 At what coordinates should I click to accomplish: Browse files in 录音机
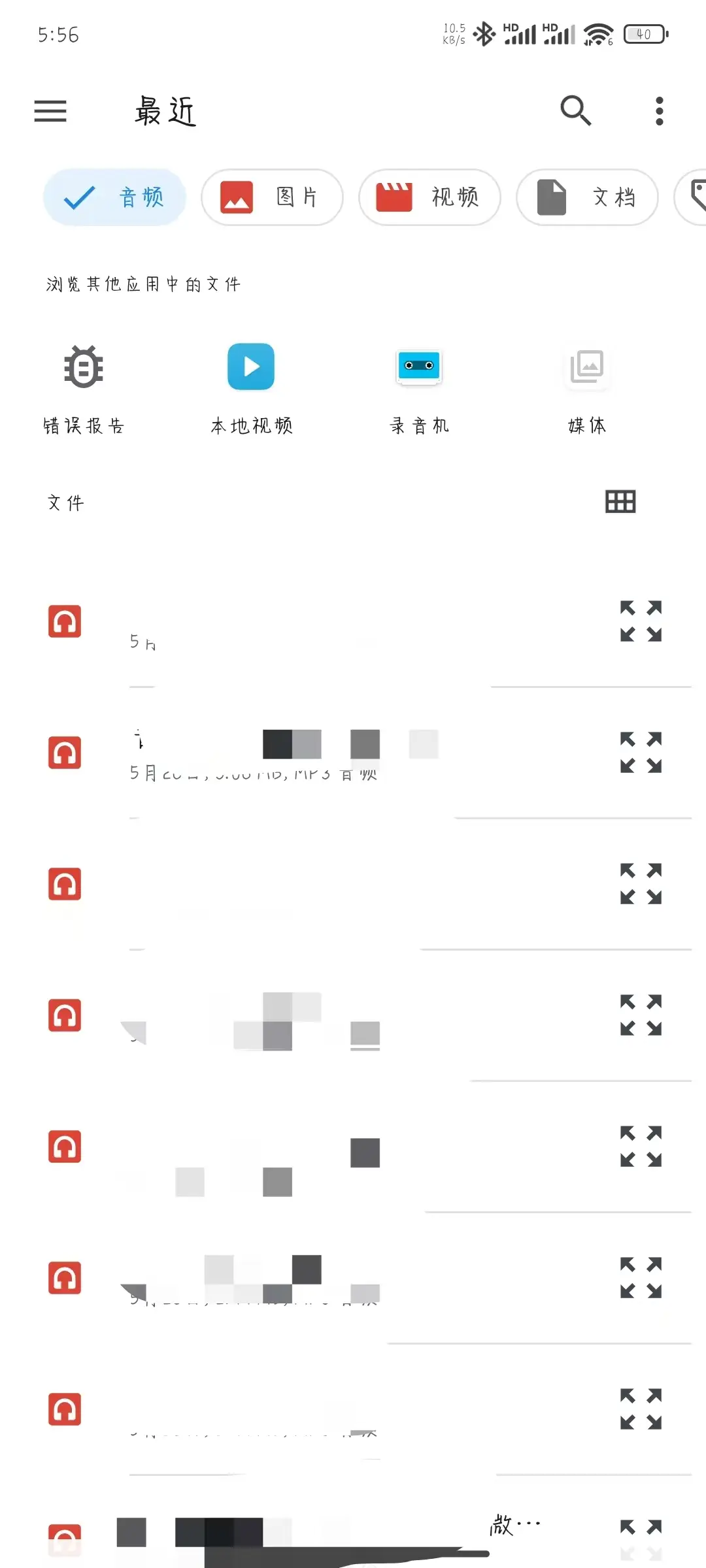click(x=419, y=385)
